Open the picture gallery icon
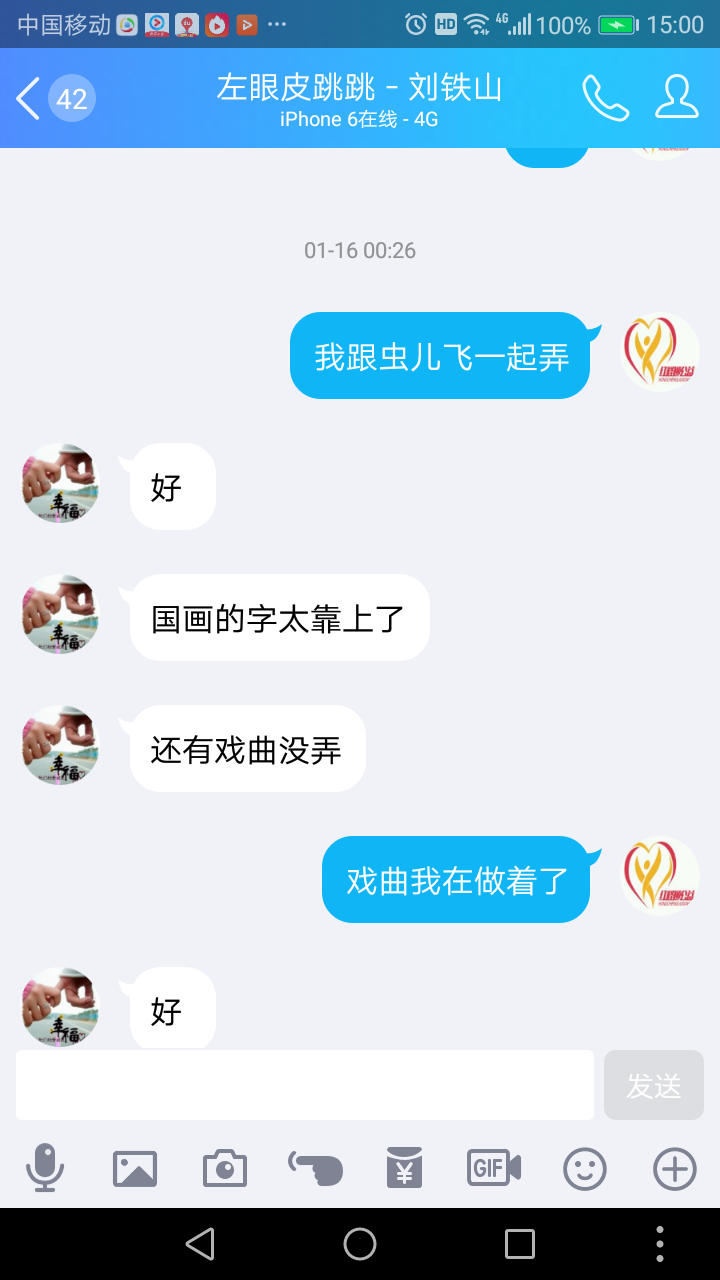The width and height of the screenshot is (720, 1280). (135, 1168)
